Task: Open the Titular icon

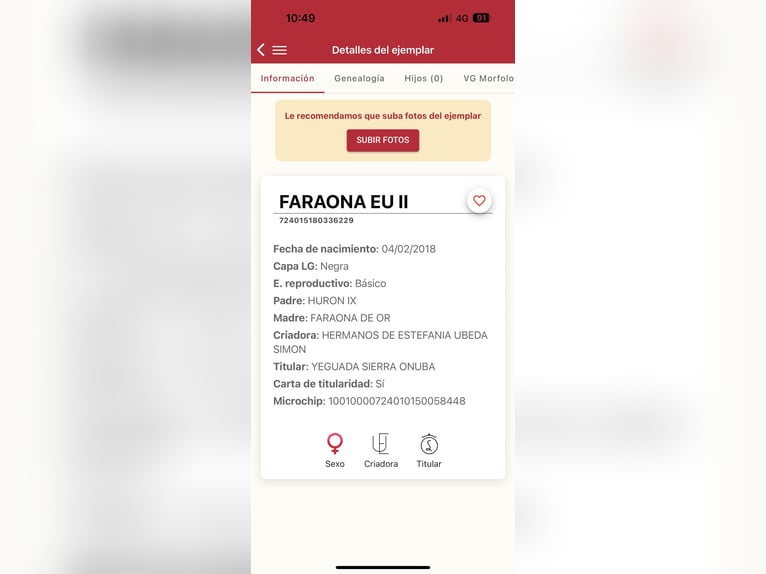Action: pos(429,445)
